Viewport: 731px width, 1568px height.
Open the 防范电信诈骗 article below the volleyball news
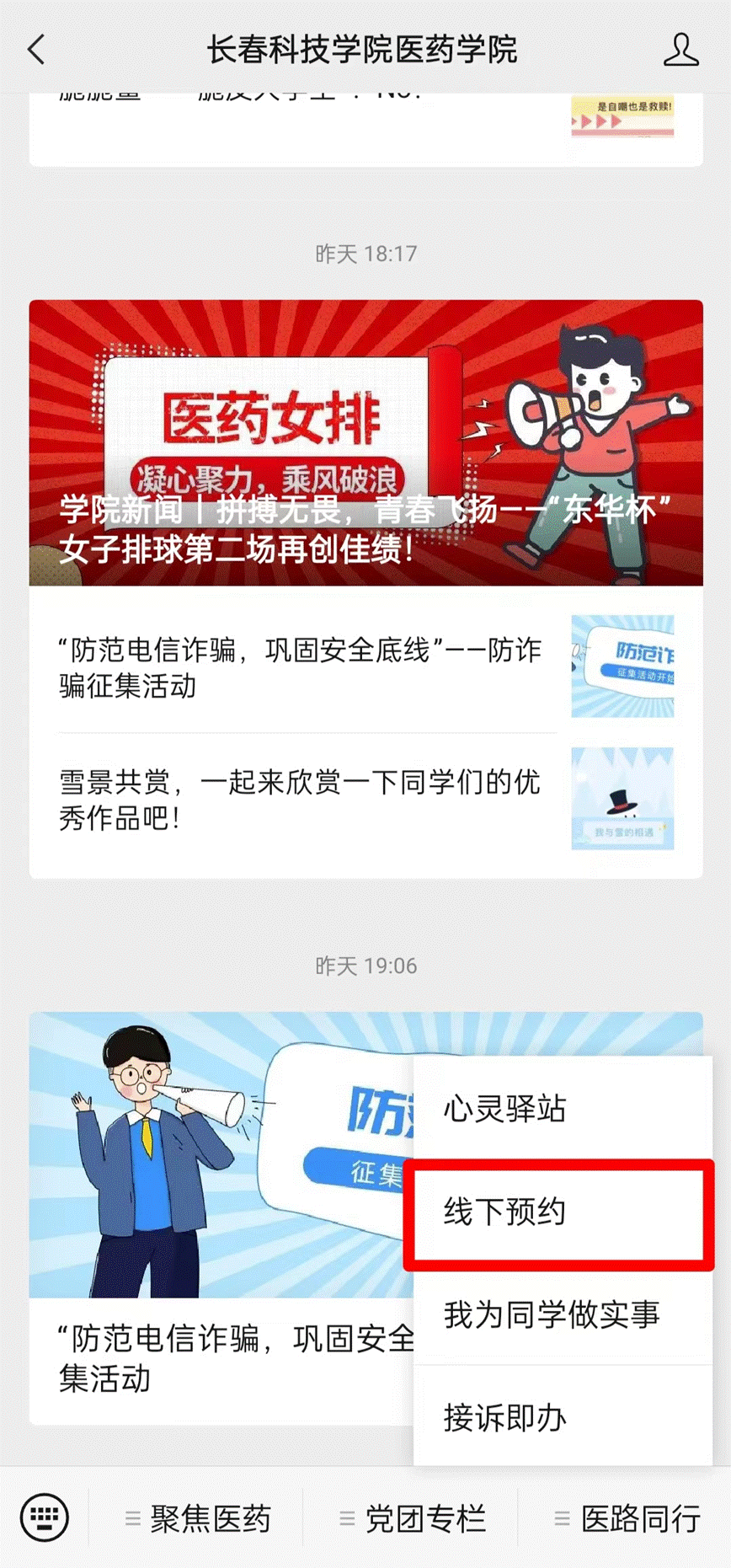click(x=365, y=667)
